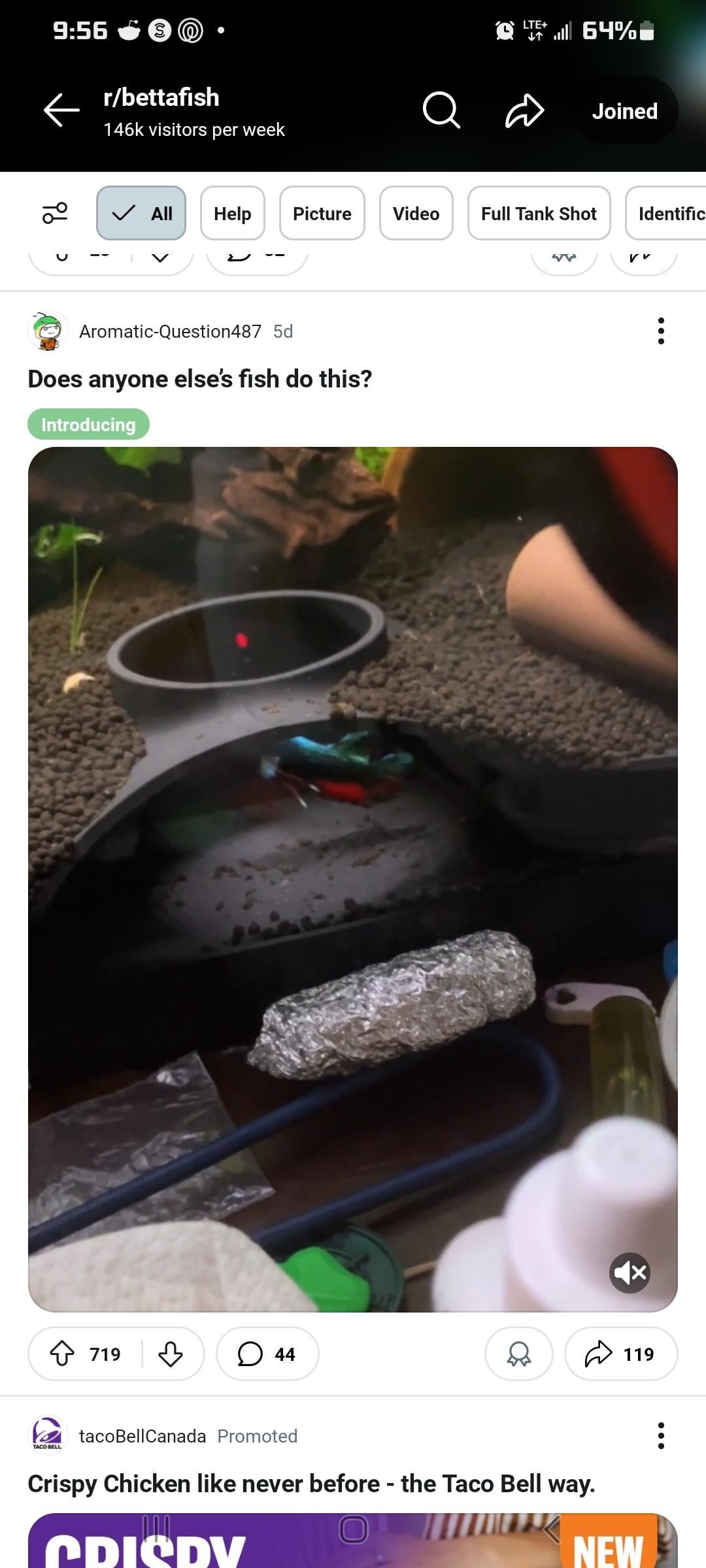The width and height of the screenshot is (706, 1568).
Task: Filter posts by Full Tank Shot
Action: tap(539, 213)
